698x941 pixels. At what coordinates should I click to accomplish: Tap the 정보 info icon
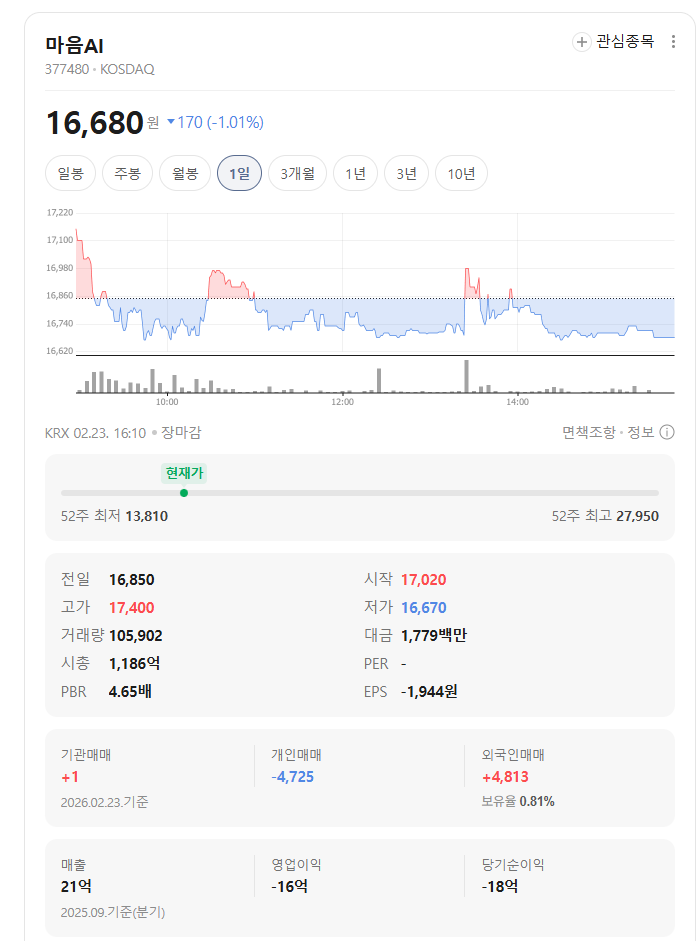point(667,432)
